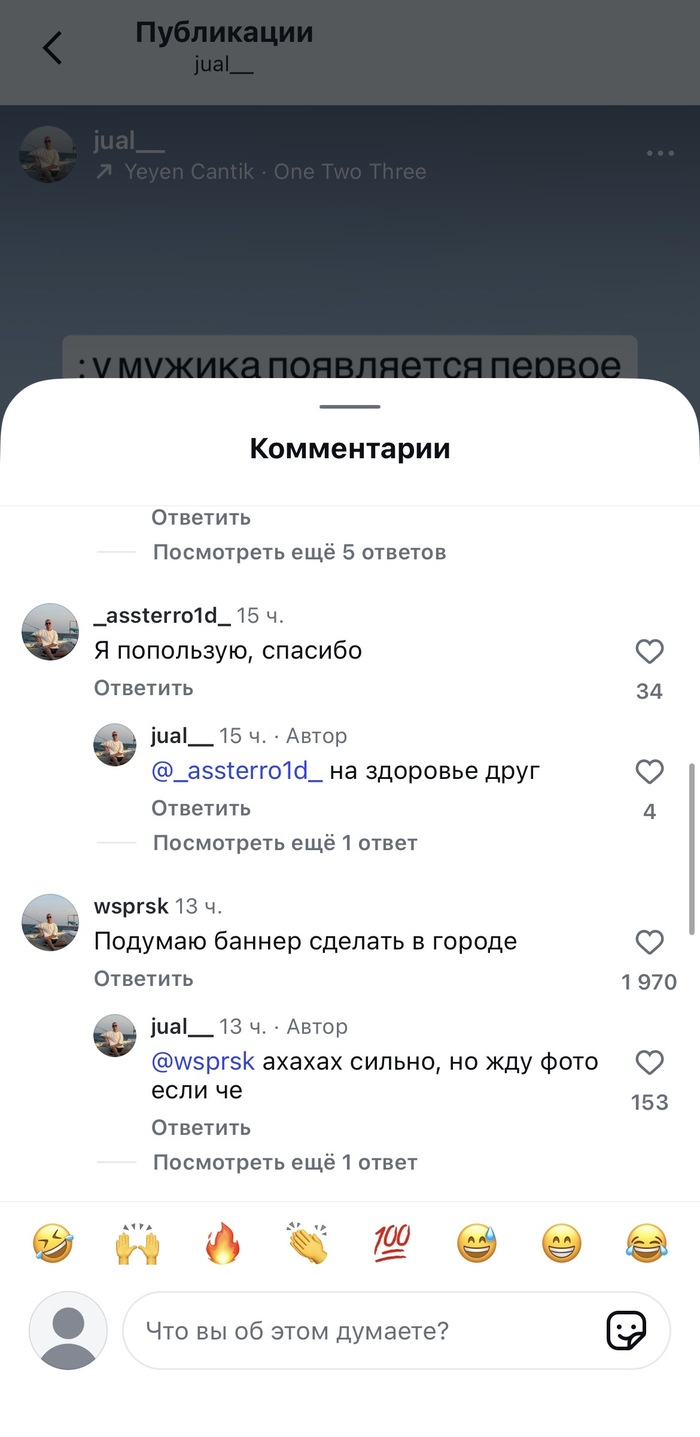Tap the @_assterro1d_ mention link
Image resolution: width=700 pixels, height=1437 pixels.
pyautogui.click(x=237, y=771)
